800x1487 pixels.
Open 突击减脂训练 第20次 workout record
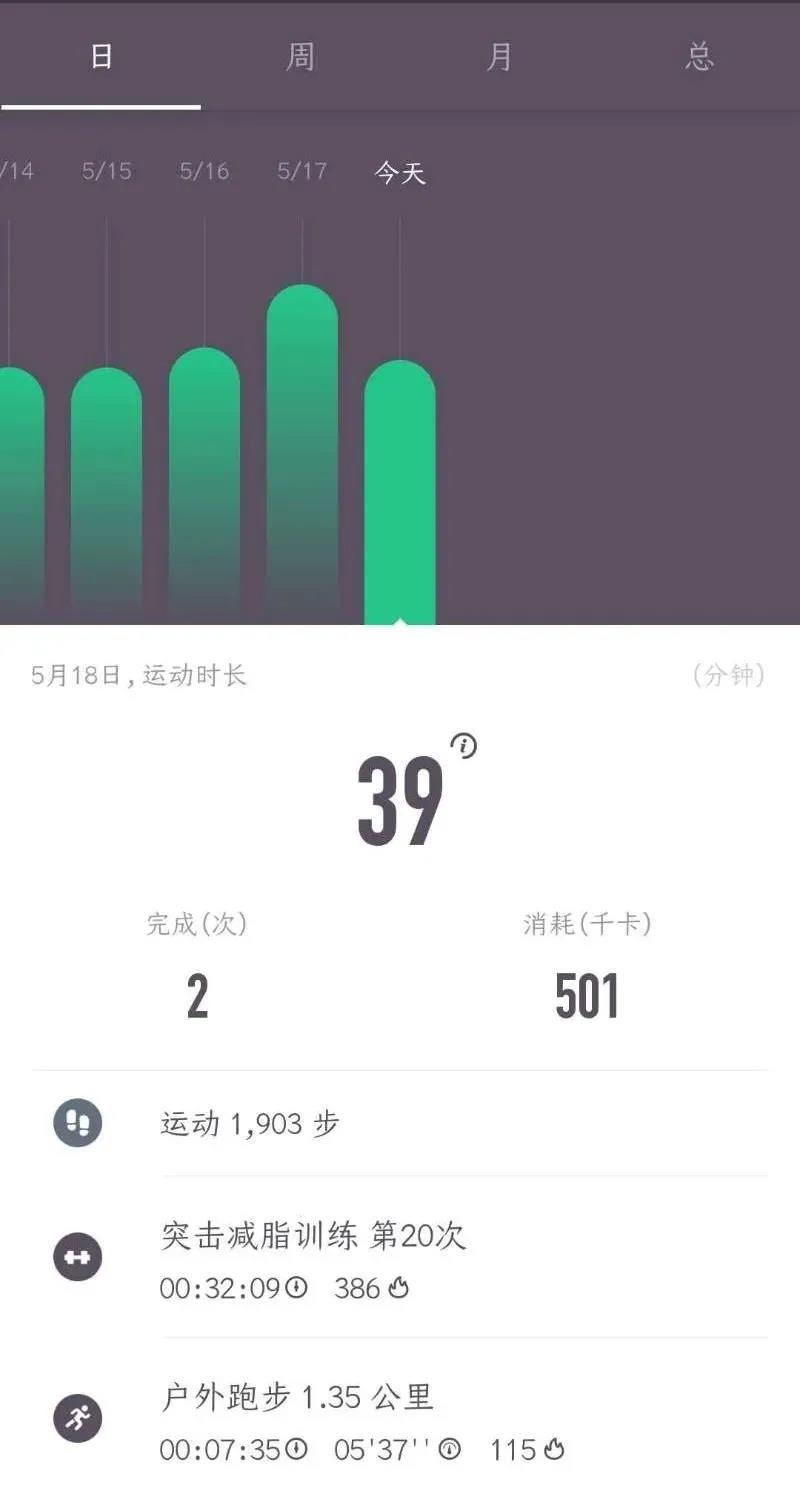click(400, 1257)
